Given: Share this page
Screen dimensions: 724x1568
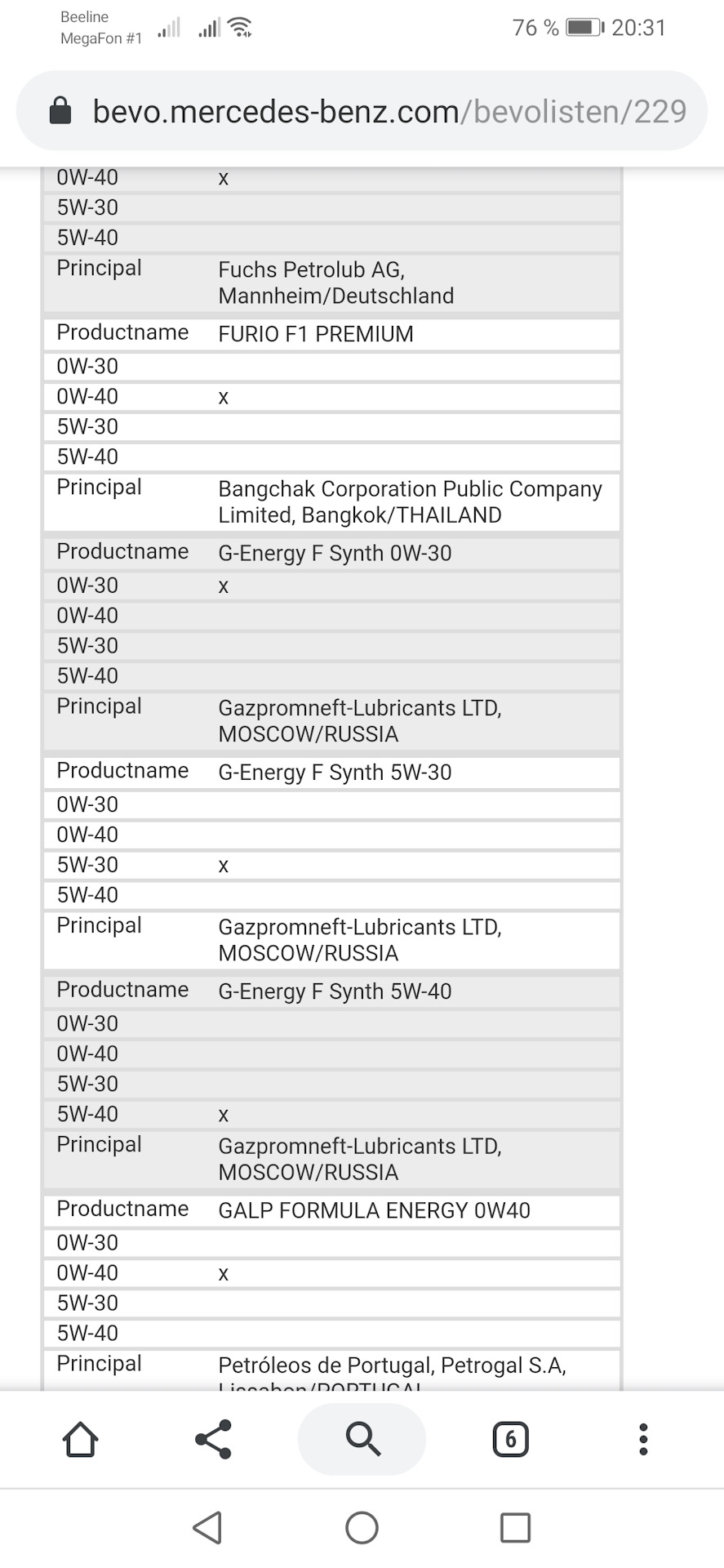Looking at the screenshot, I should click(x=213, y=1439).
